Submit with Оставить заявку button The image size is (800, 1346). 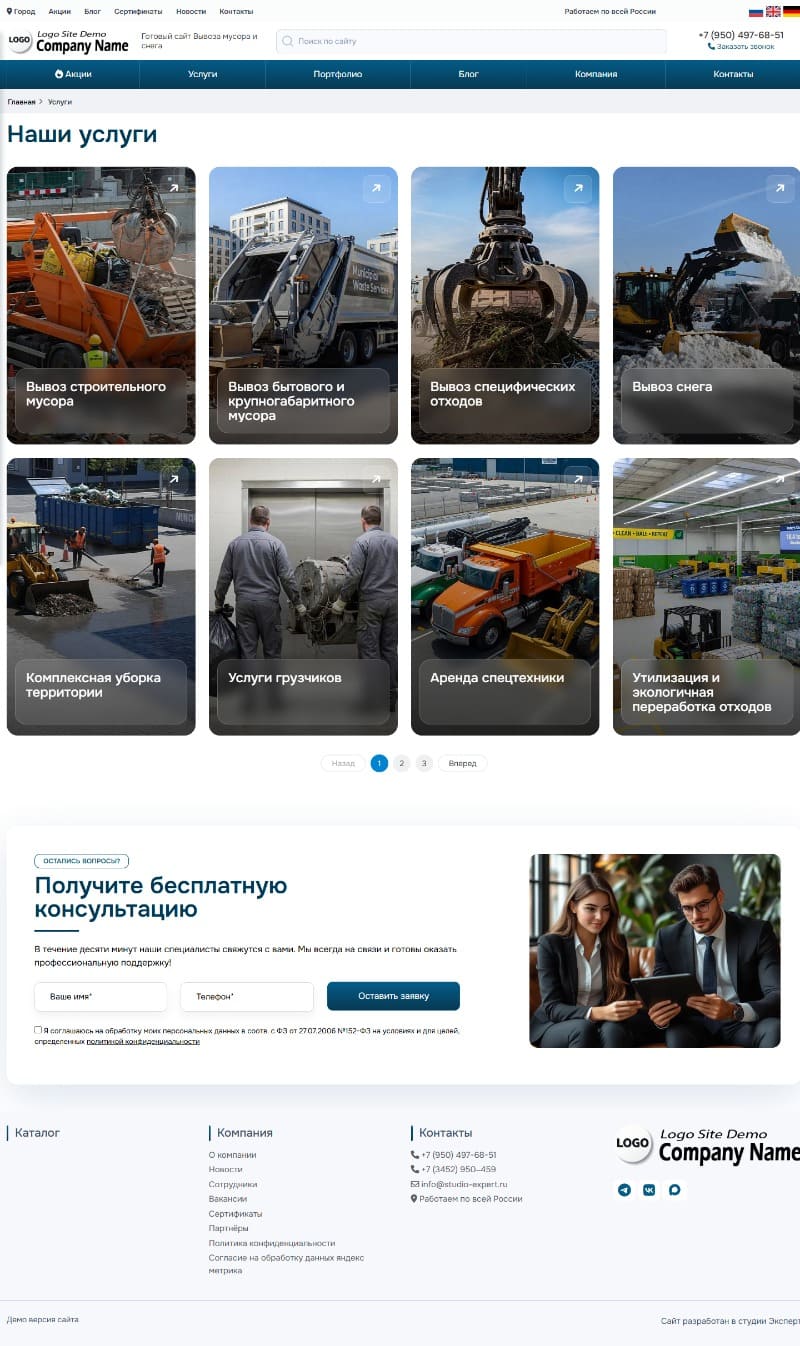[393, 996]
